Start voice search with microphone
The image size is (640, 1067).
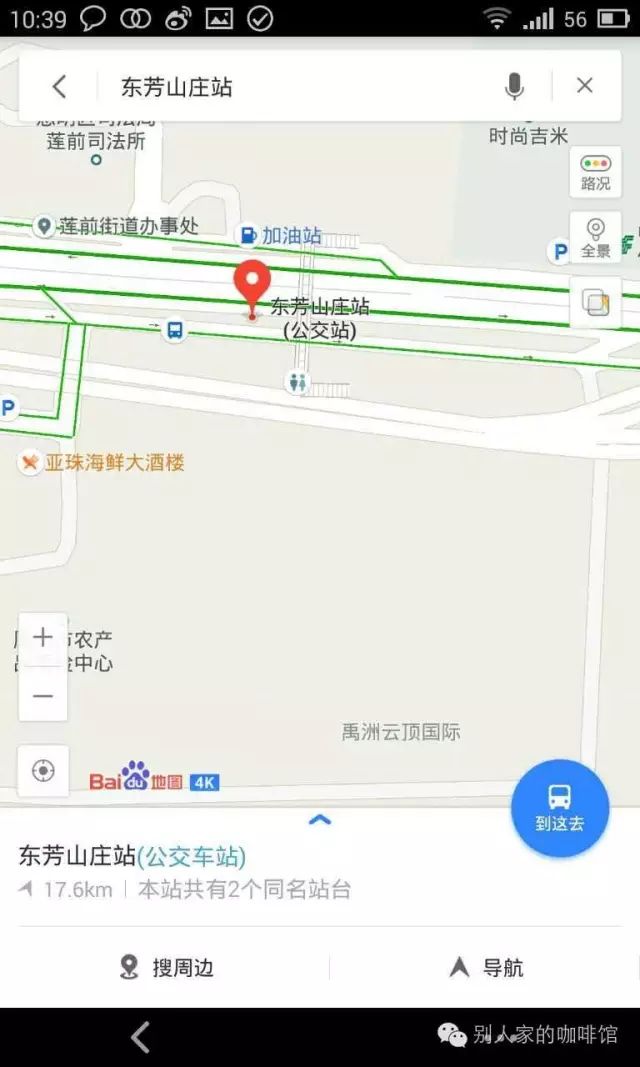[514, 87]
